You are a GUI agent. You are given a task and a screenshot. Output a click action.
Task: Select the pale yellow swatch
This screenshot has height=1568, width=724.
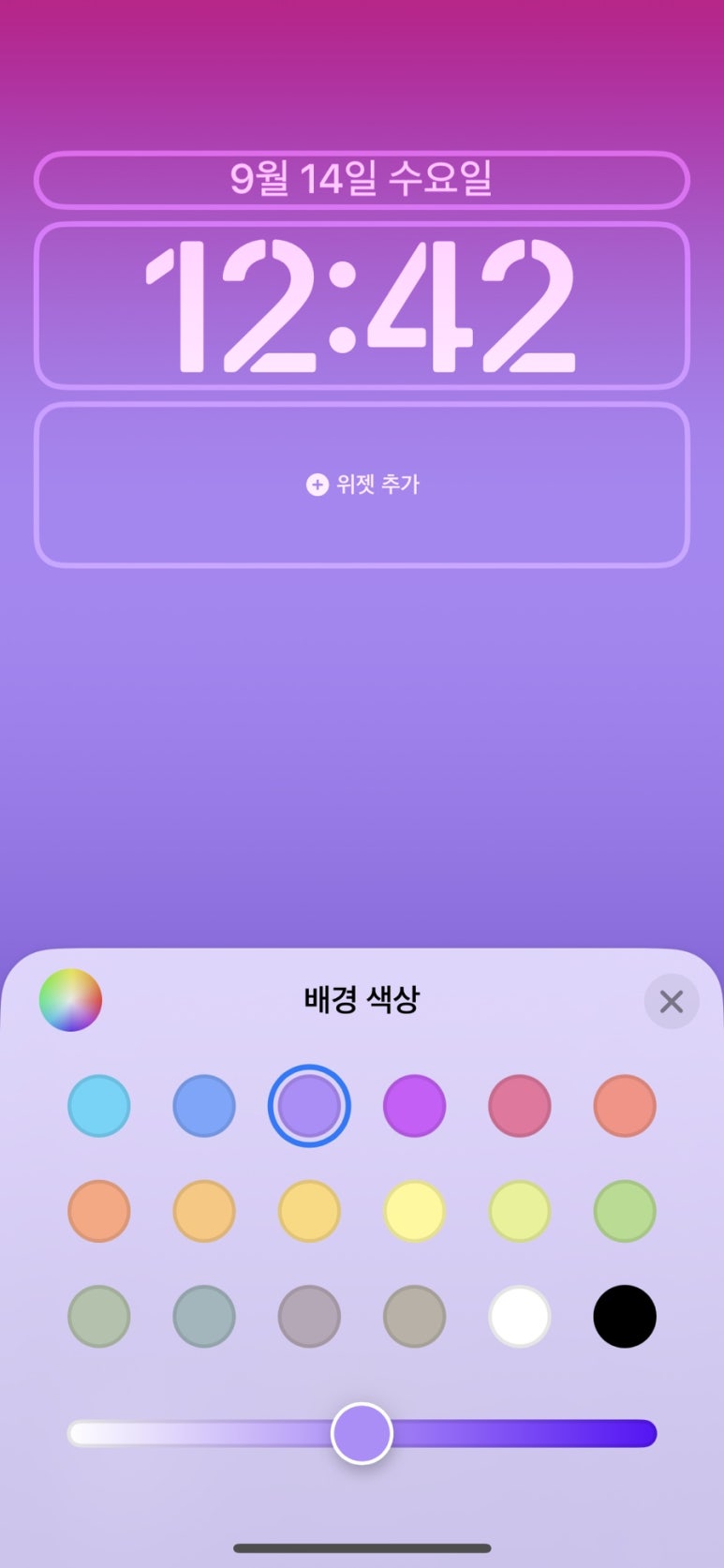click(x=414, y=1211)
